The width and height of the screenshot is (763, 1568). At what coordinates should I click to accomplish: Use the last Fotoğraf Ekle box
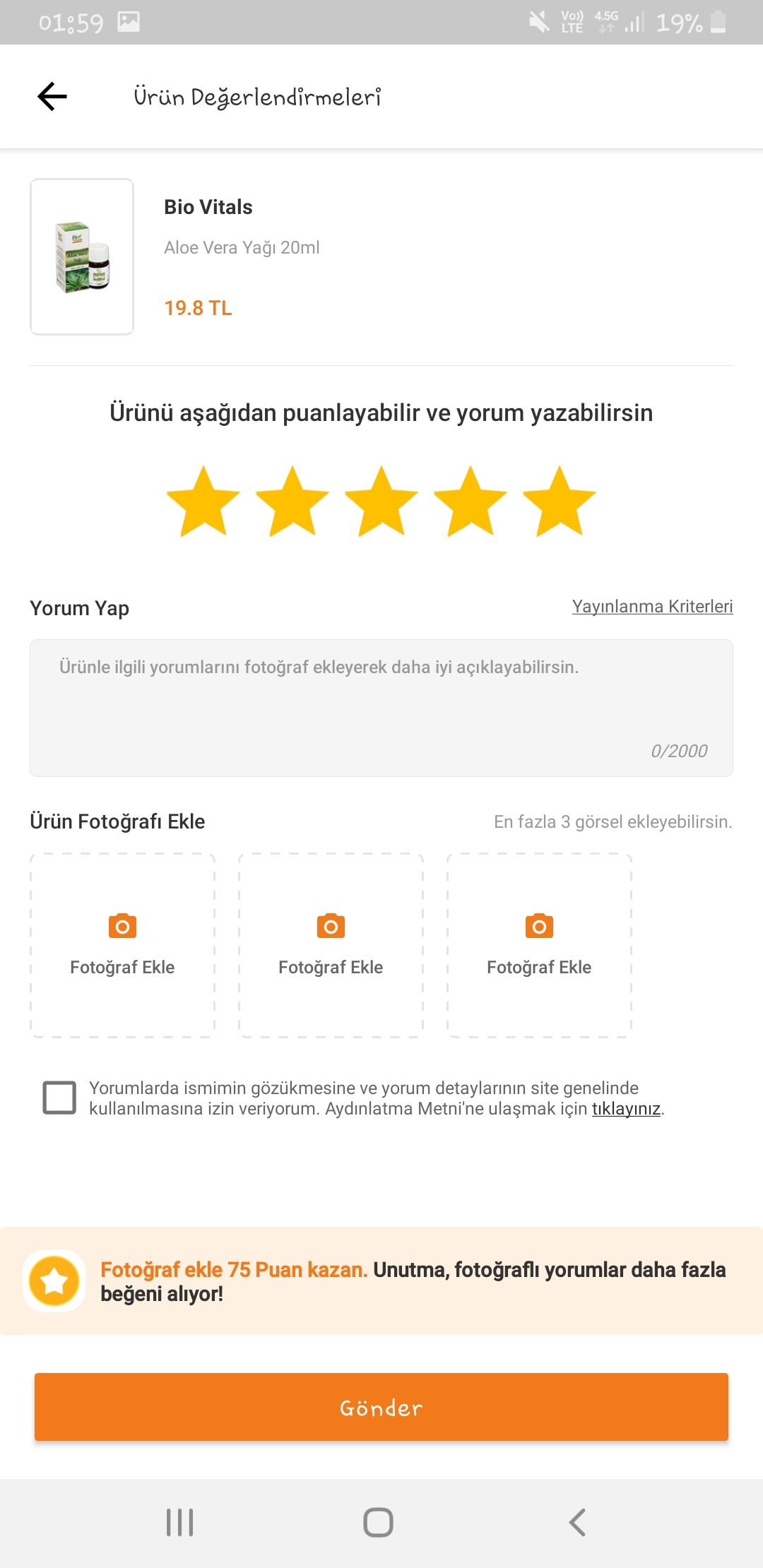pos(539,945)
